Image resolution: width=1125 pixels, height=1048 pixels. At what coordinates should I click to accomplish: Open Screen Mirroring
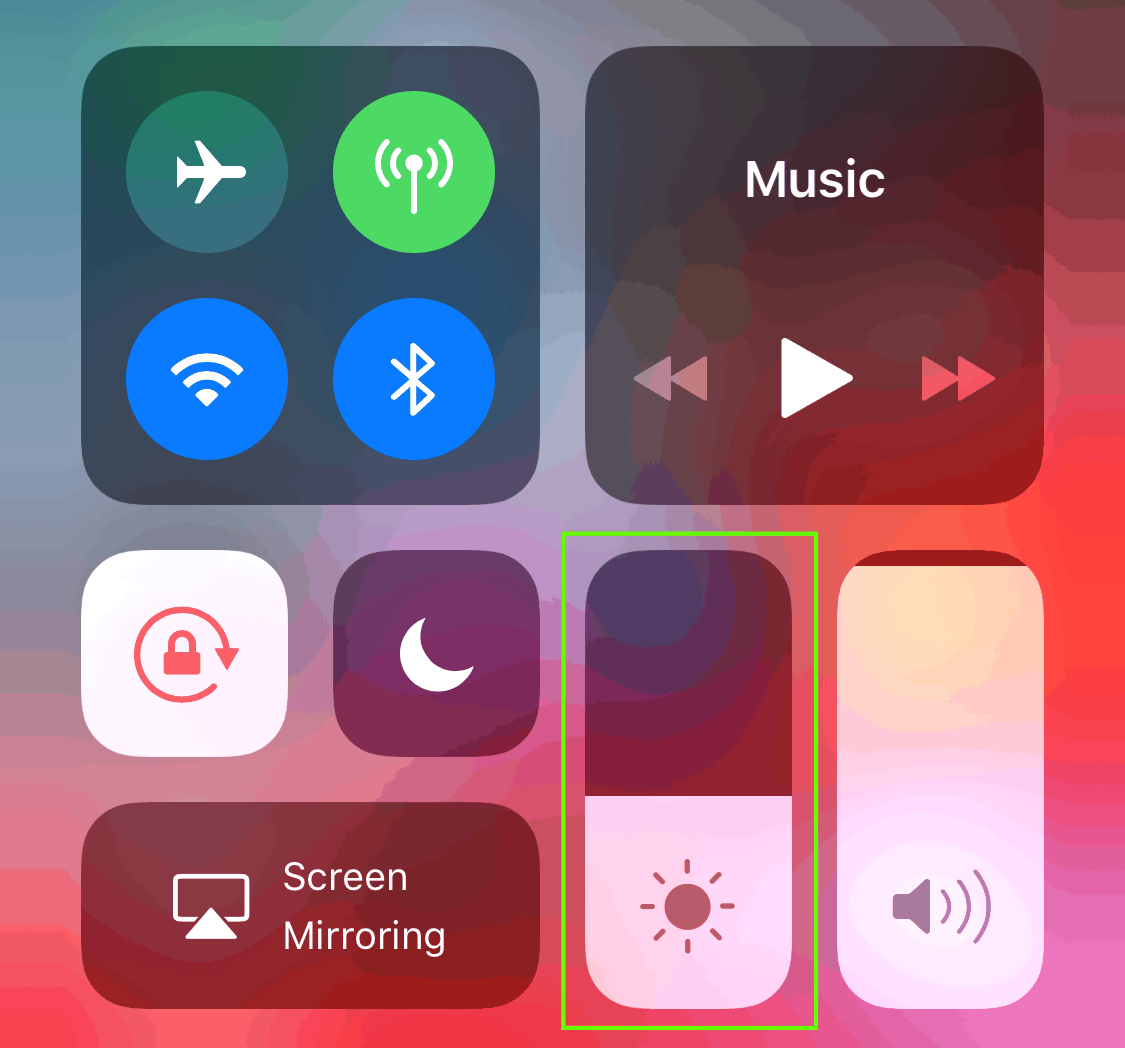pyautogui.click(x=310, y=906)
